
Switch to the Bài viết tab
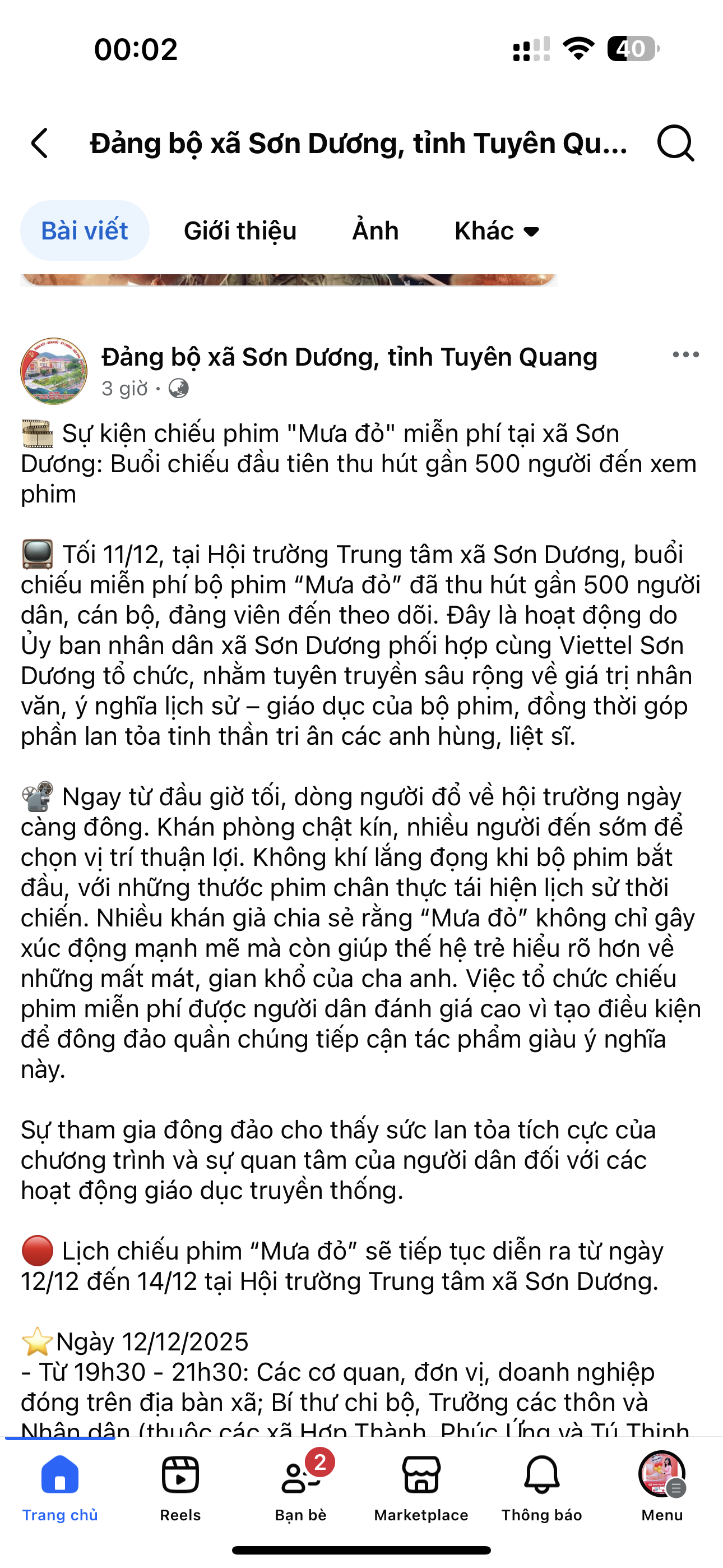85,231
